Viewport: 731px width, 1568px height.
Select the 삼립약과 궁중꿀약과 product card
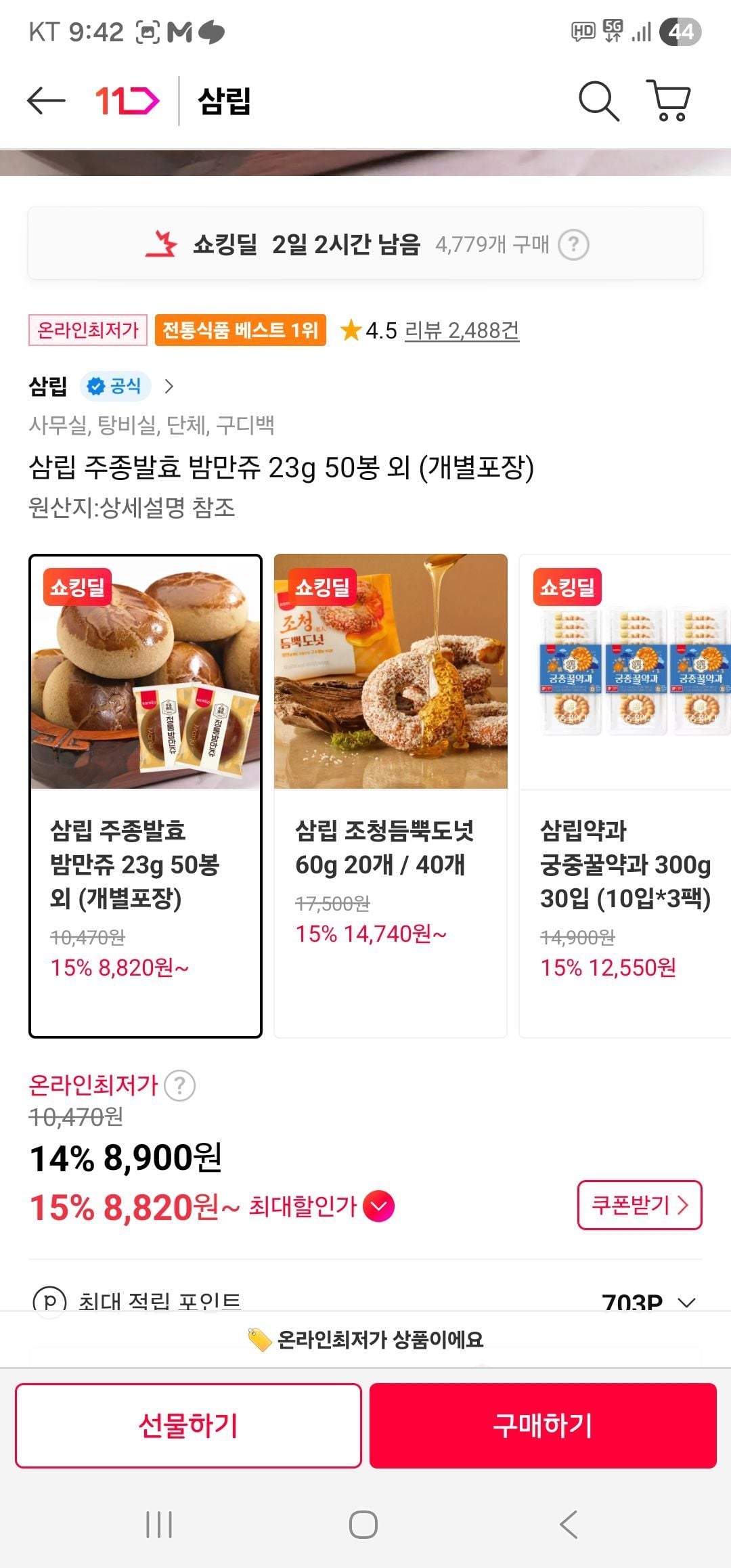click(x=625, y=796)
